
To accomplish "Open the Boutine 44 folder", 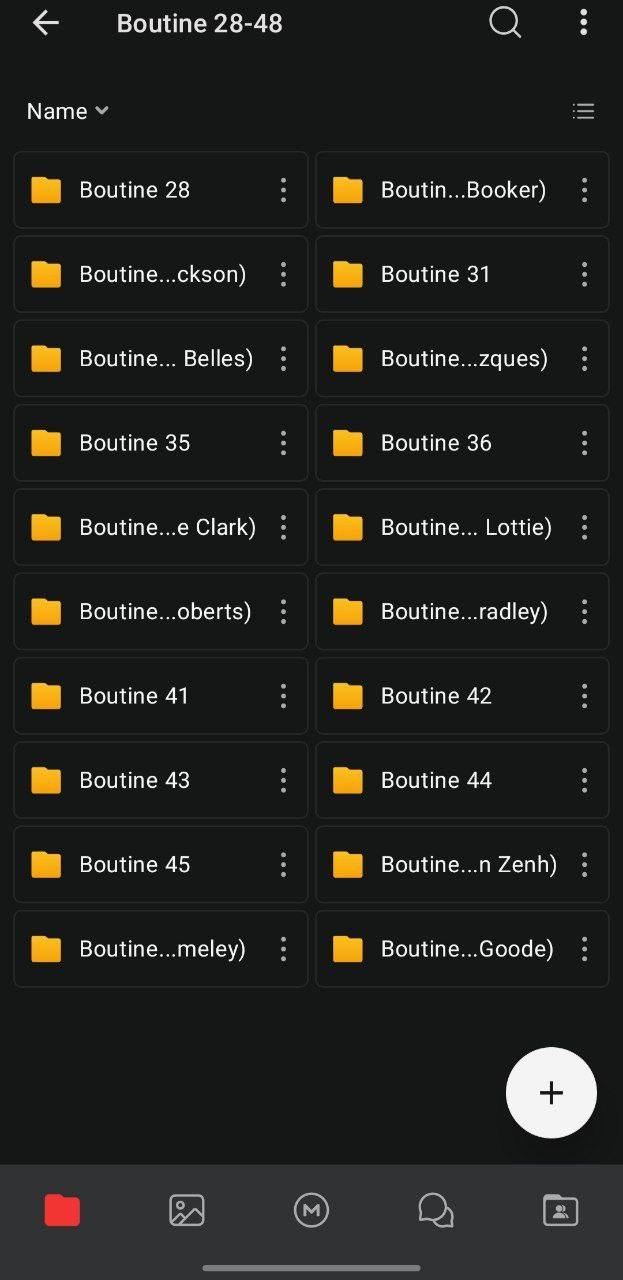I will click(436, 780).
